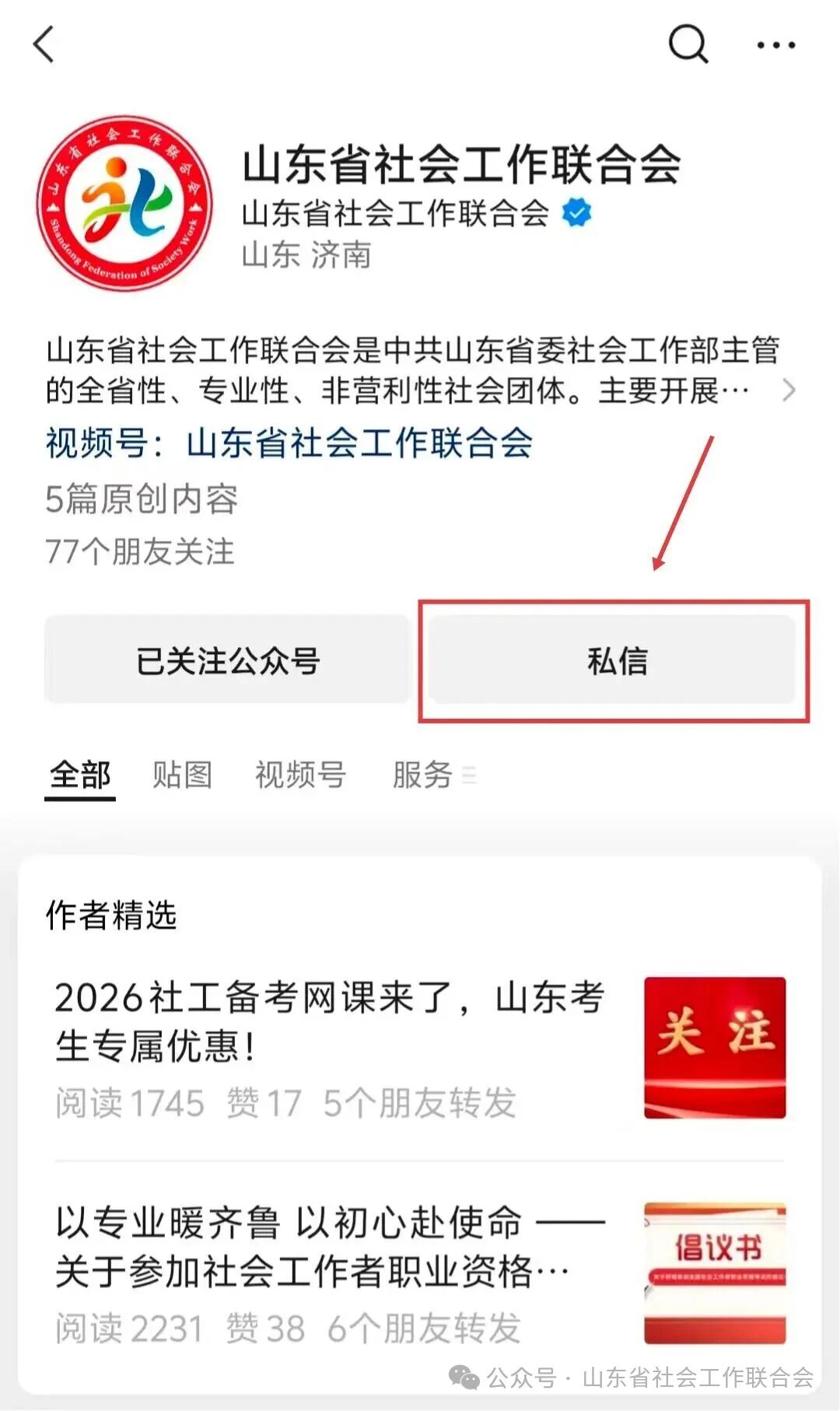Open search in this official account
Viewport: 840px width, 1411px height.
coord(688,44)
